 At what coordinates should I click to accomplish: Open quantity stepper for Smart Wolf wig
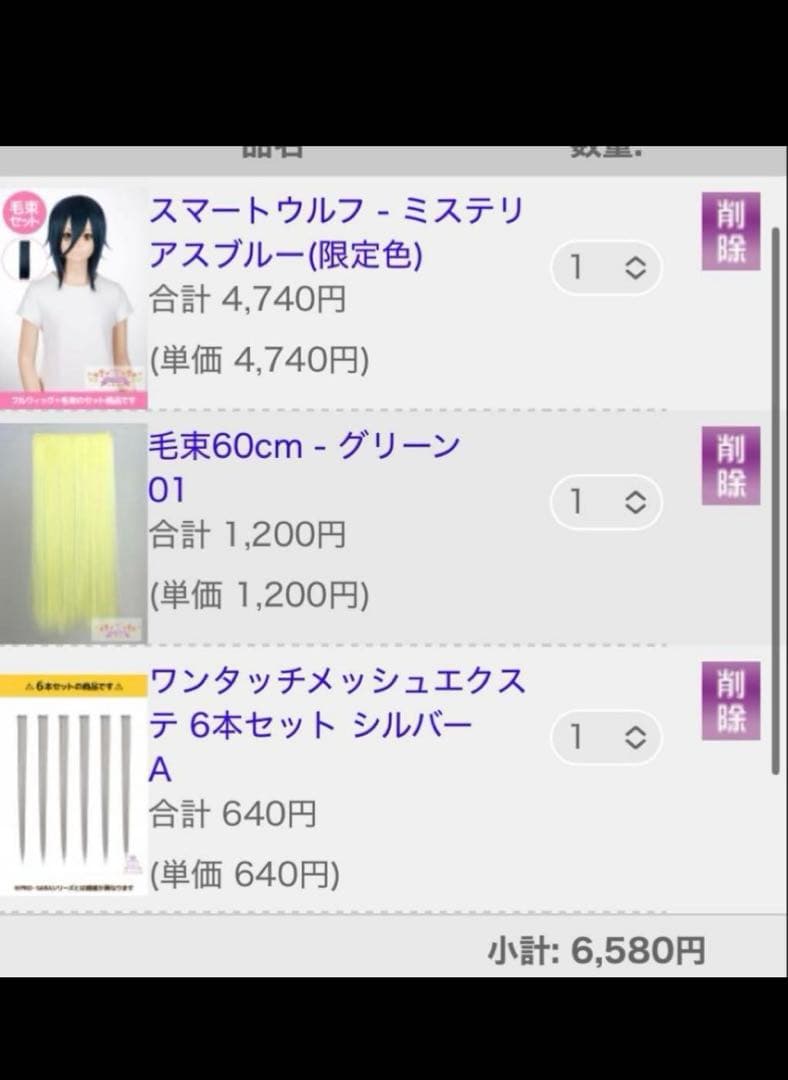(605, 267)
